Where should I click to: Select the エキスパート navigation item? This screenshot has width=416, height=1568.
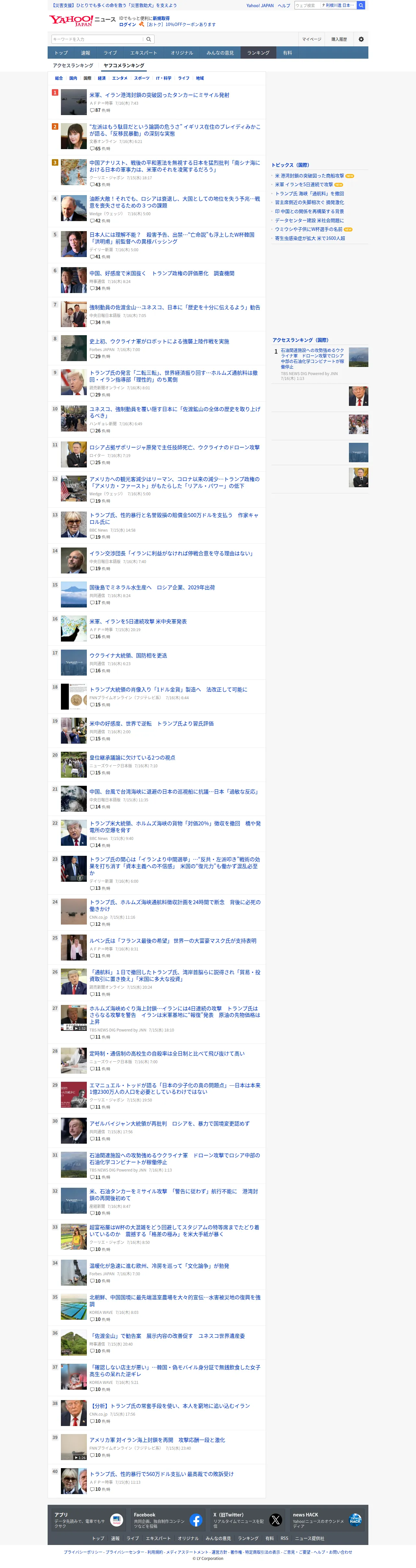point(144,53)
